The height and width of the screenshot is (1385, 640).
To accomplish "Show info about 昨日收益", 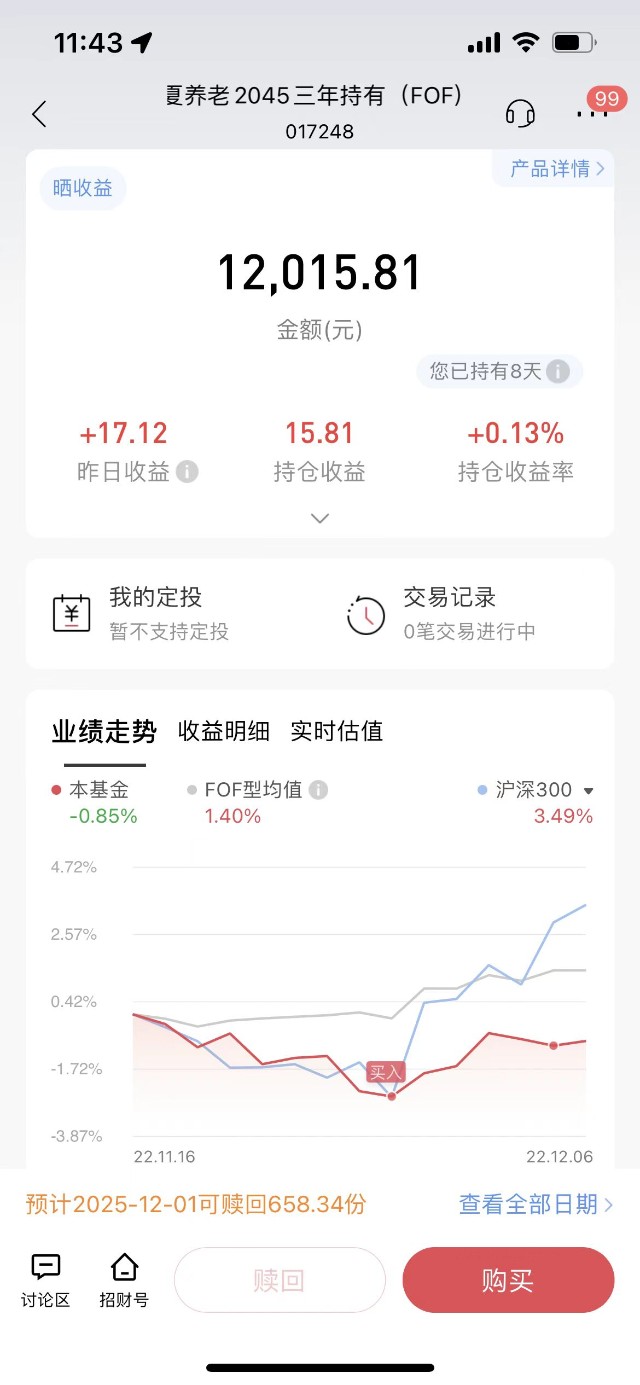I will pyautogui.click(x=187, y=472).
